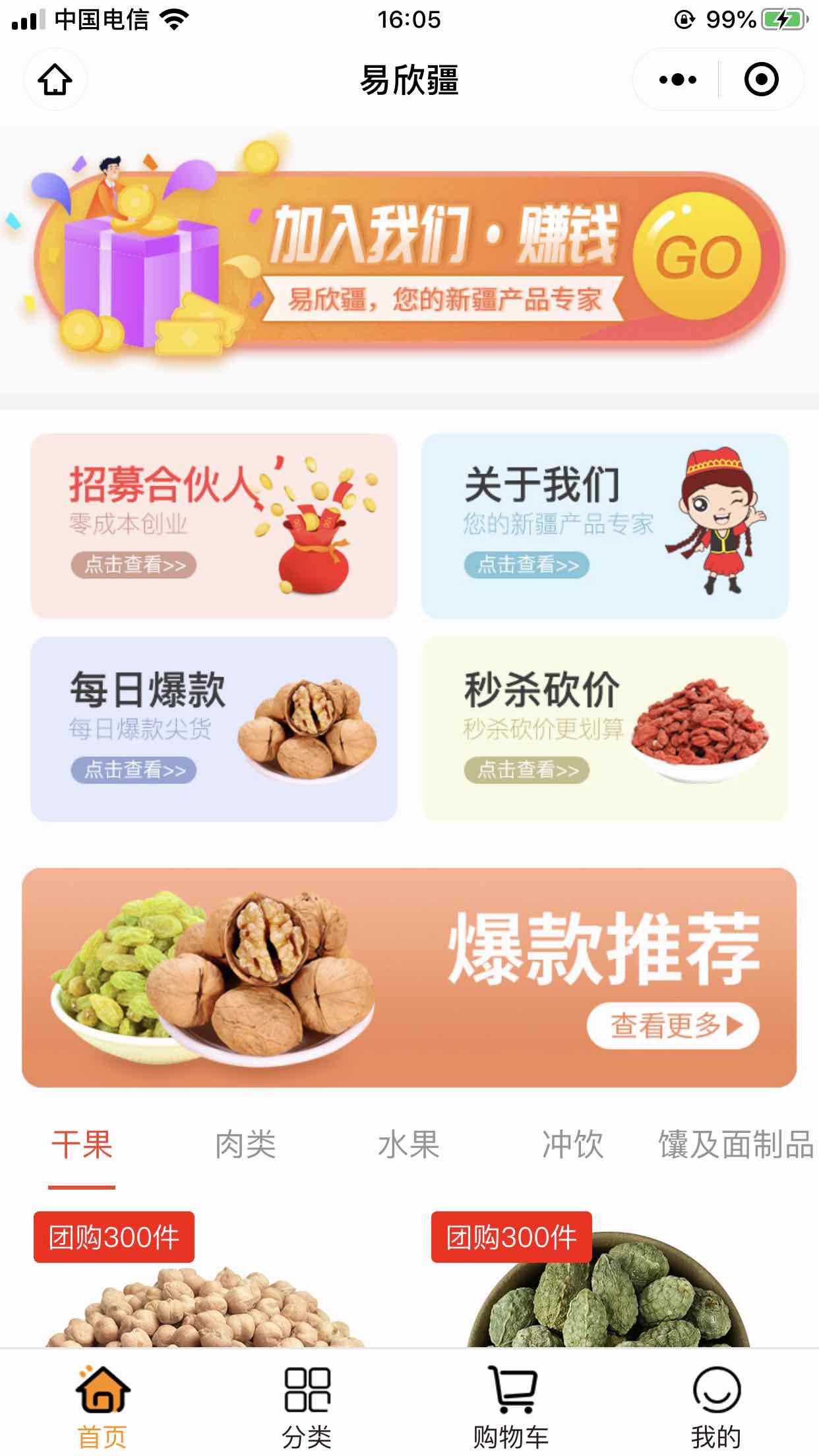Open the 秒杀砍价 card
This screenshot has height=1456, width=819.
[x=604, y=729]
